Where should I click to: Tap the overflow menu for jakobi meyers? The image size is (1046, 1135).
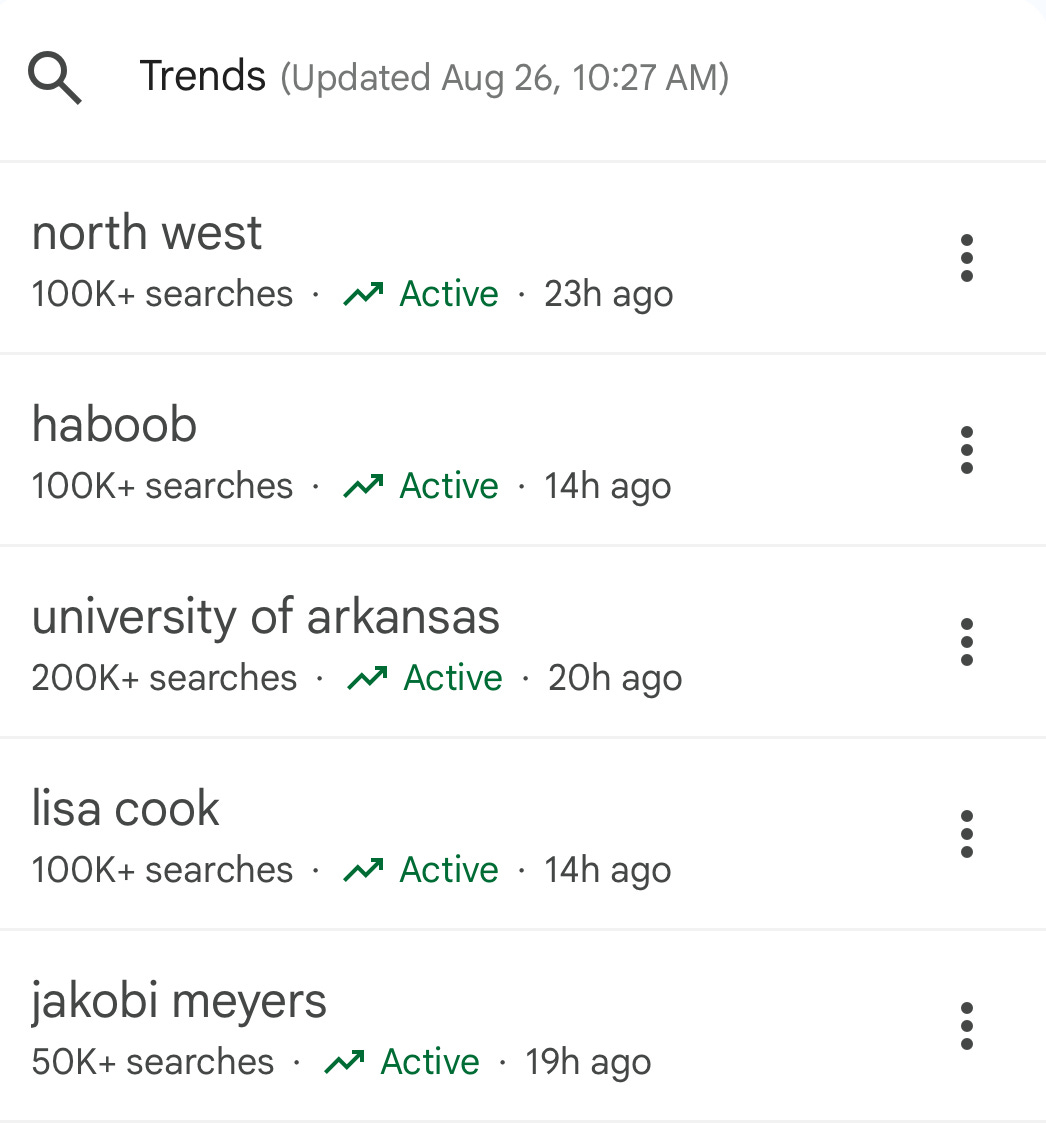pyautogui.click(x=966, y=1026)
